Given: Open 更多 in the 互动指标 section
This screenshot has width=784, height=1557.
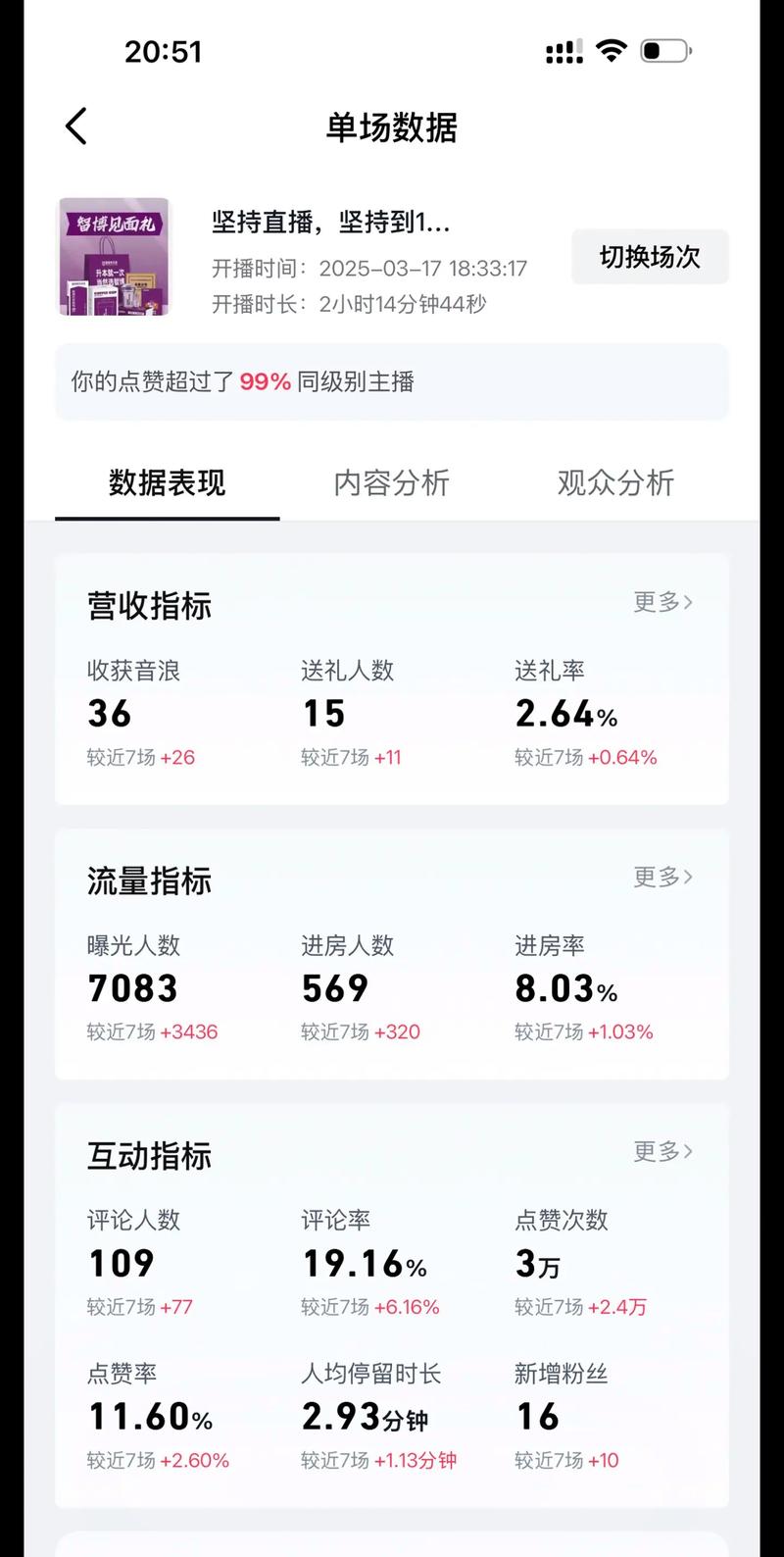Looking at the screenshot, I should point(662,1151).
